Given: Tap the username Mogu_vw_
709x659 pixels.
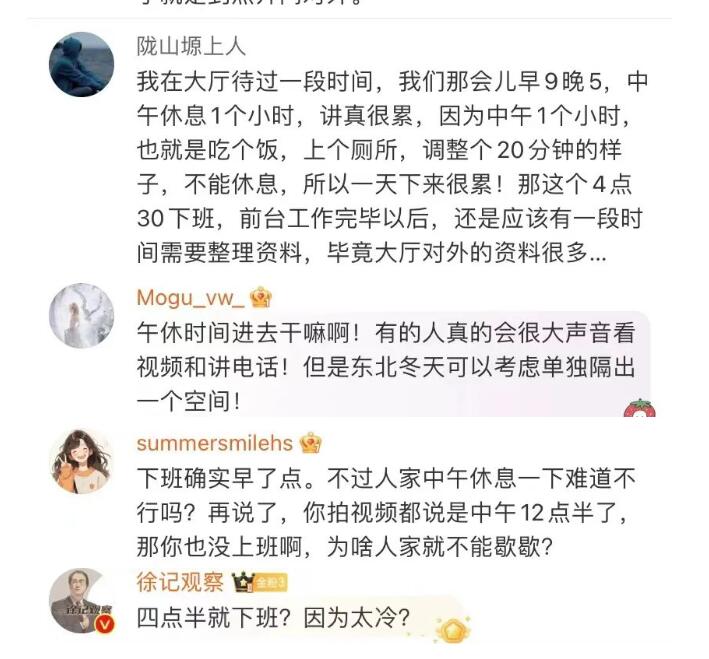Looking at the screenshot, I should click(190, 297).
